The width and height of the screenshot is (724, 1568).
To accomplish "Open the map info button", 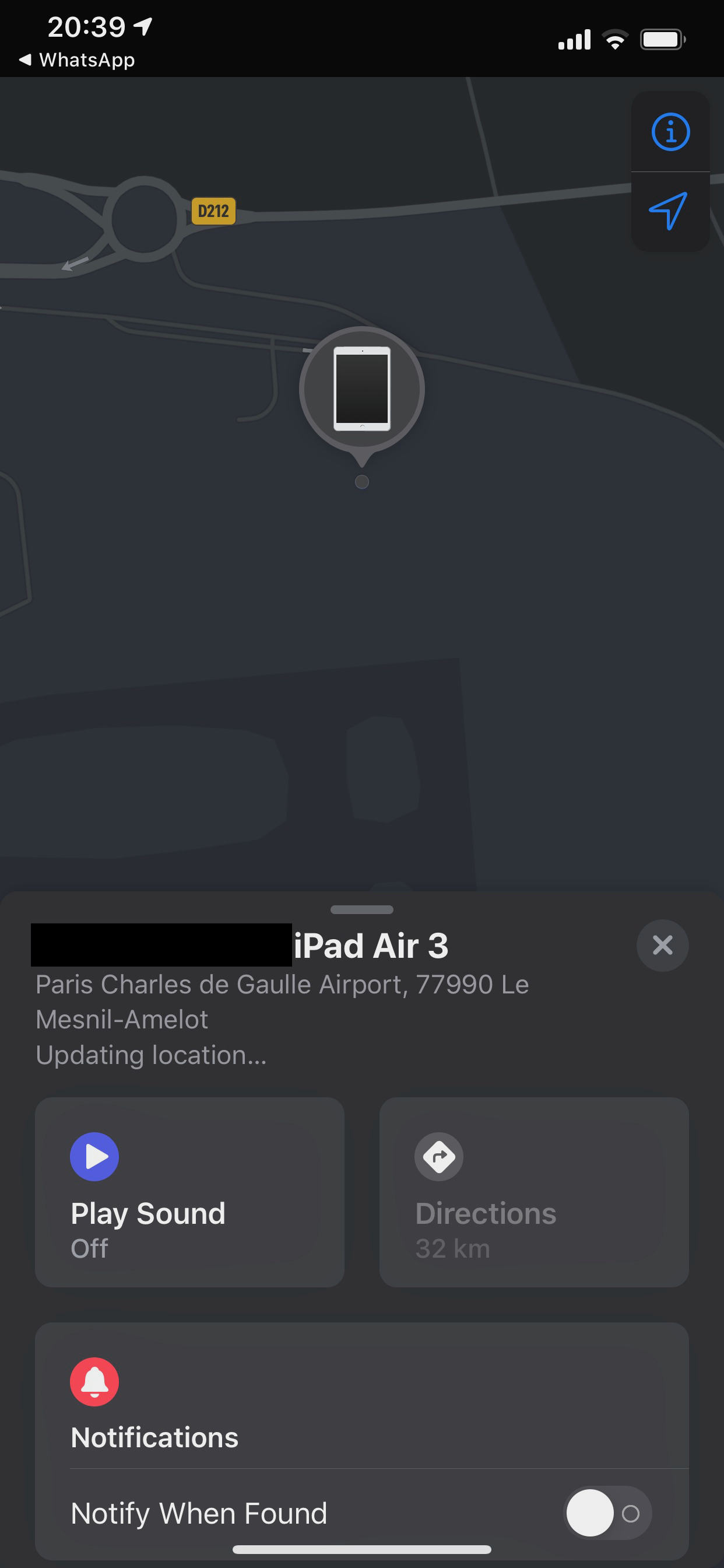I will (670, 131).
